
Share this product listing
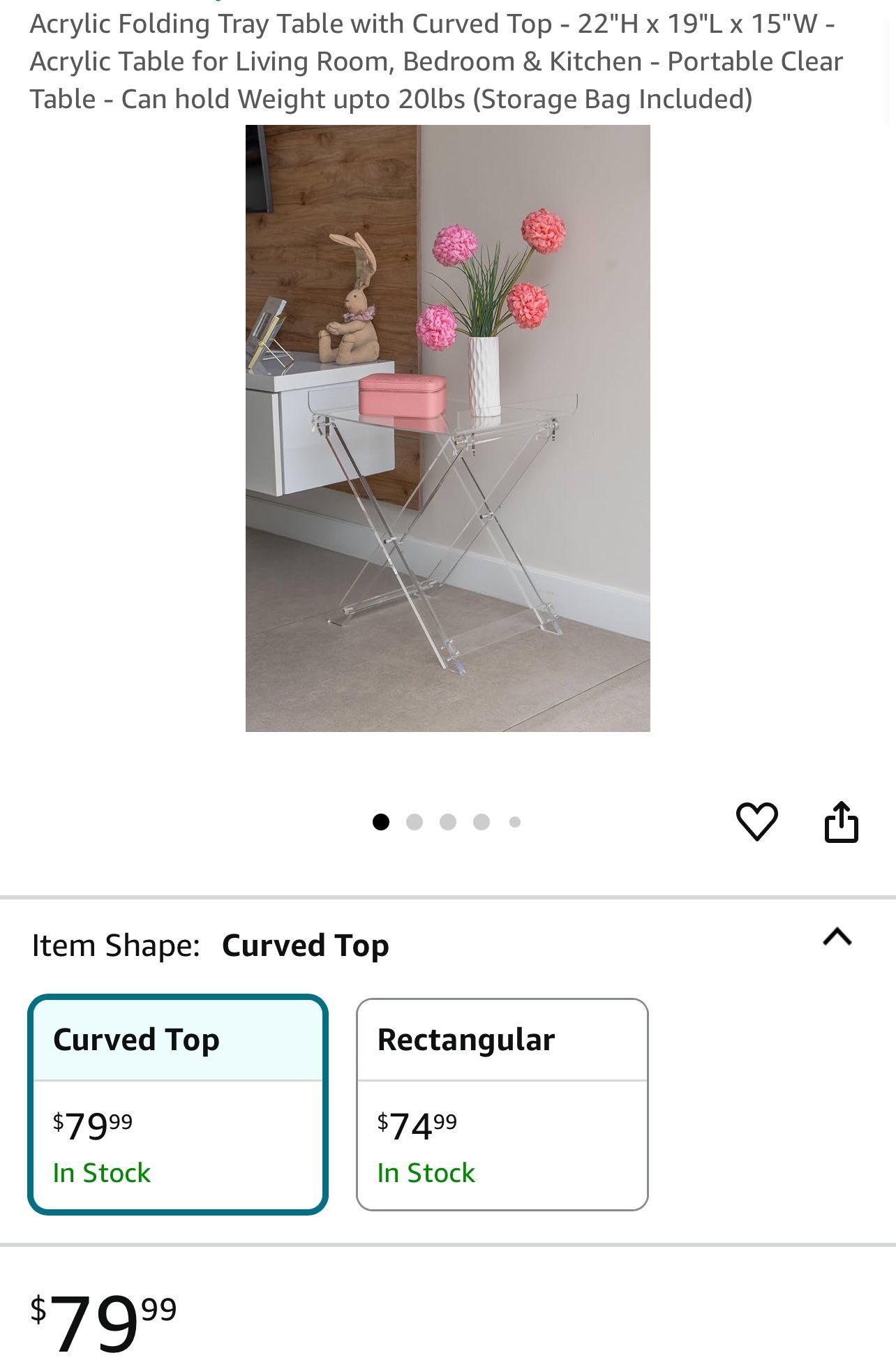point(841,822)
